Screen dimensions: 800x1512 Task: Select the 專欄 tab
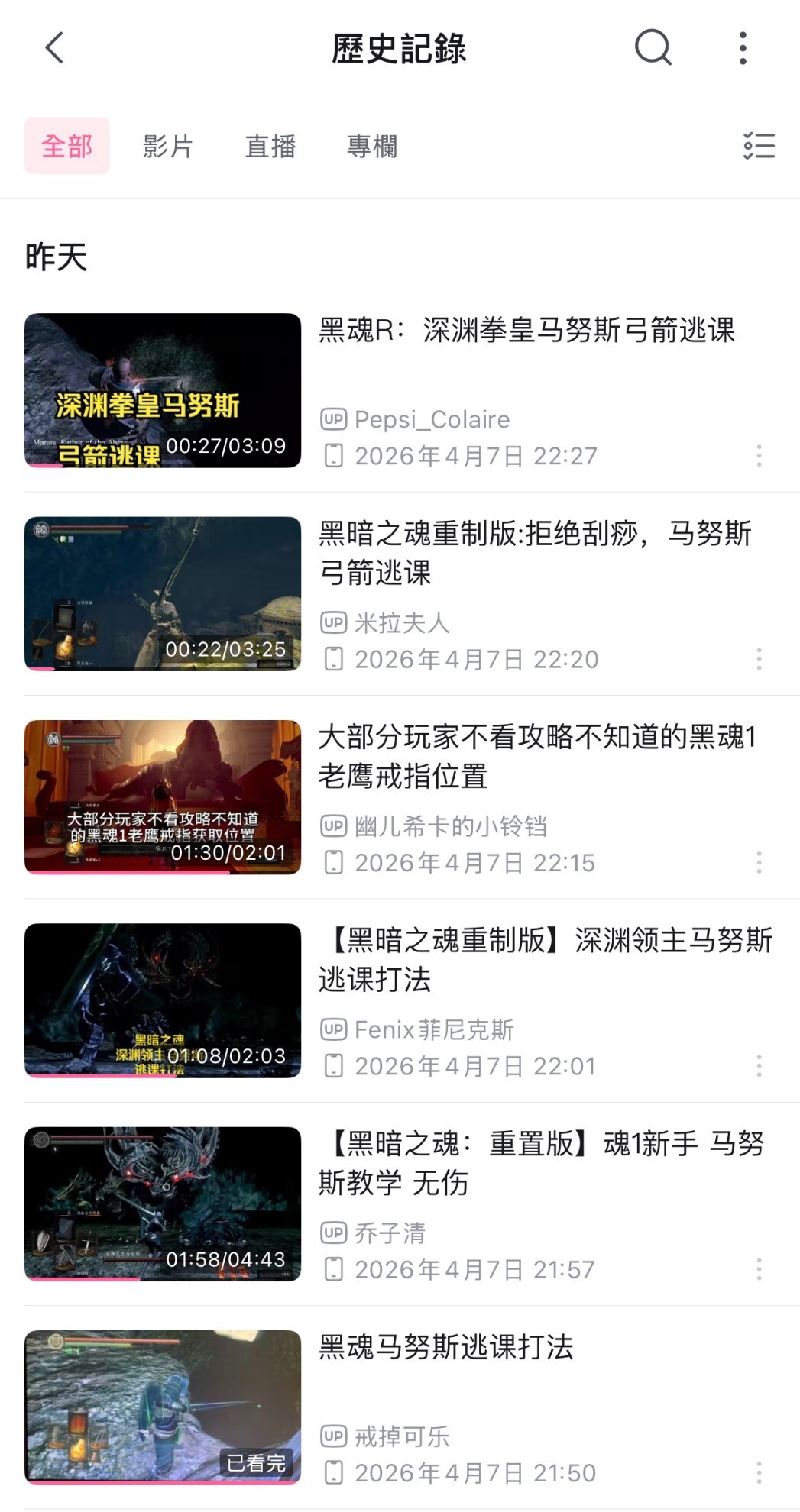(x=372, y=146)
